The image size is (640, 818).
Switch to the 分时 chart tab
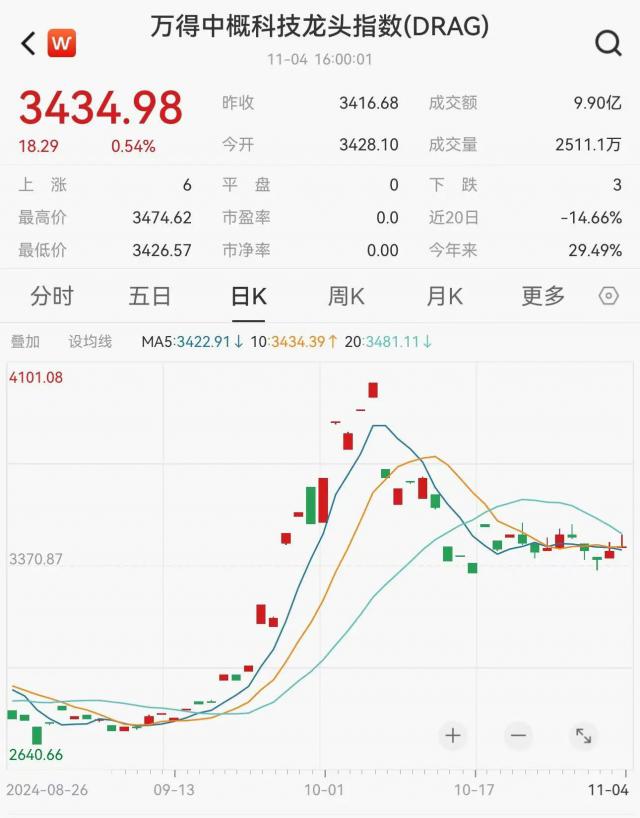[x=52, y=296]
